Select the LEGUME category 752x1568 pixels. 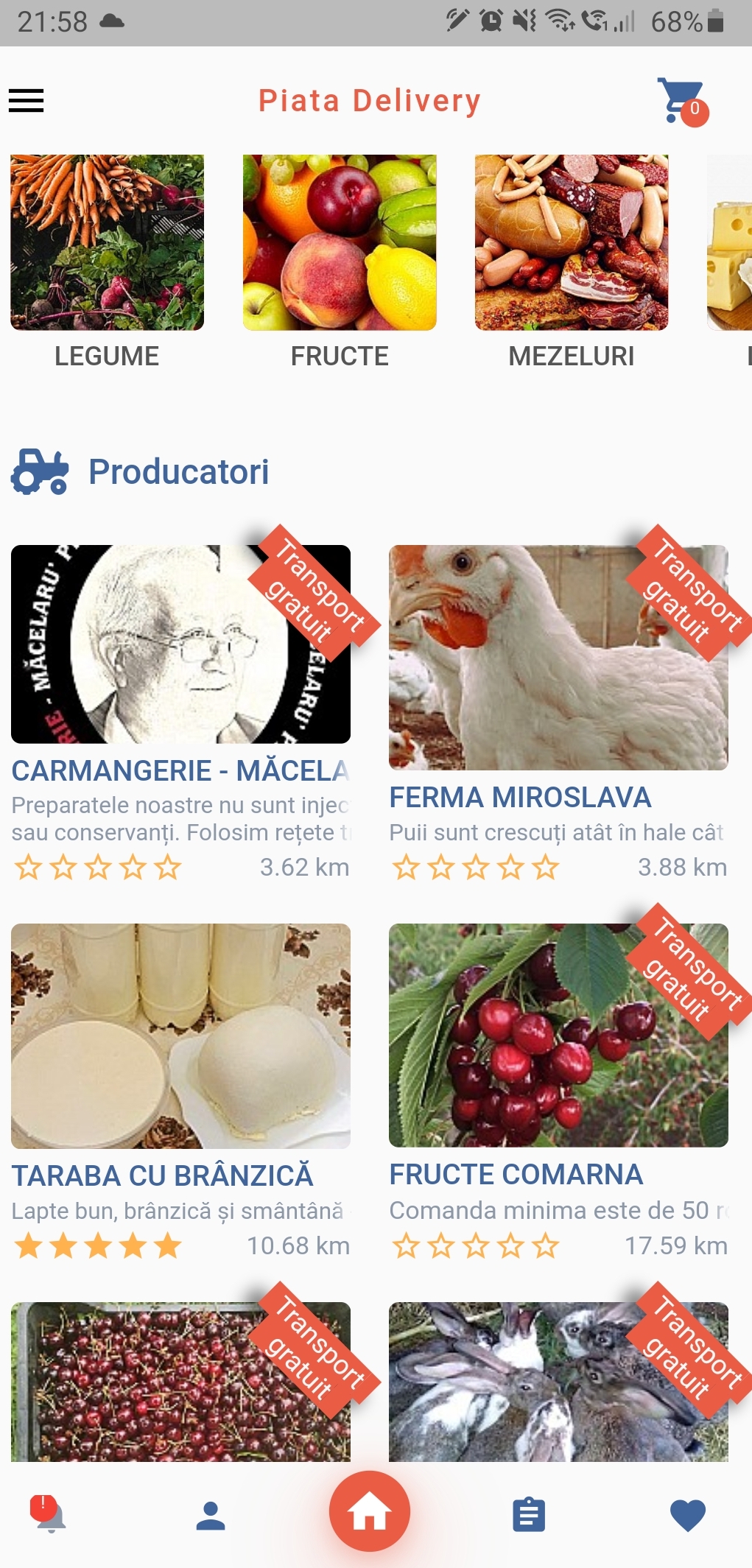[107, 243]
